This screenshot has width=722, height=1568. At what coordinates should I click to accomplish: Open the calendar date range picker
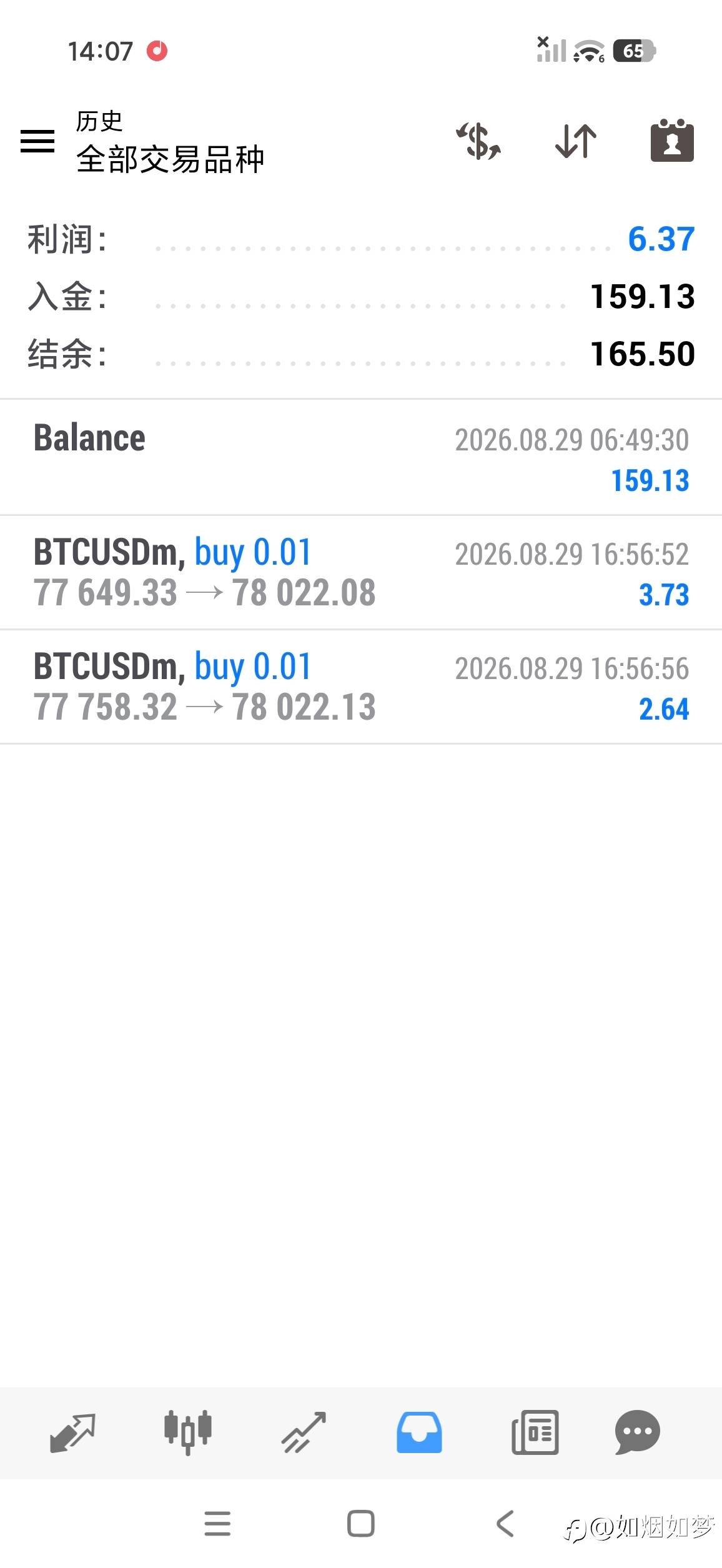pyautogui.click(x=672, y=141)
